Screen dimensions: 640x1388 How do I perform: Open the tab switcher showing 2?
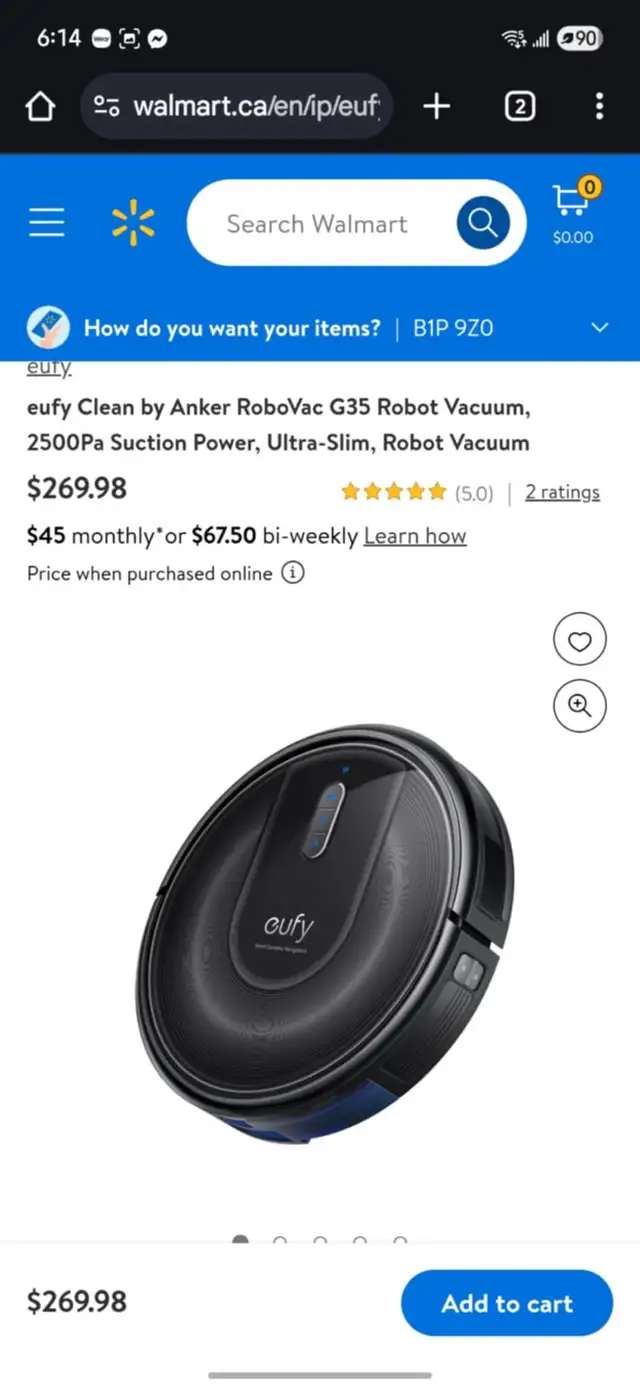[519, 106]
